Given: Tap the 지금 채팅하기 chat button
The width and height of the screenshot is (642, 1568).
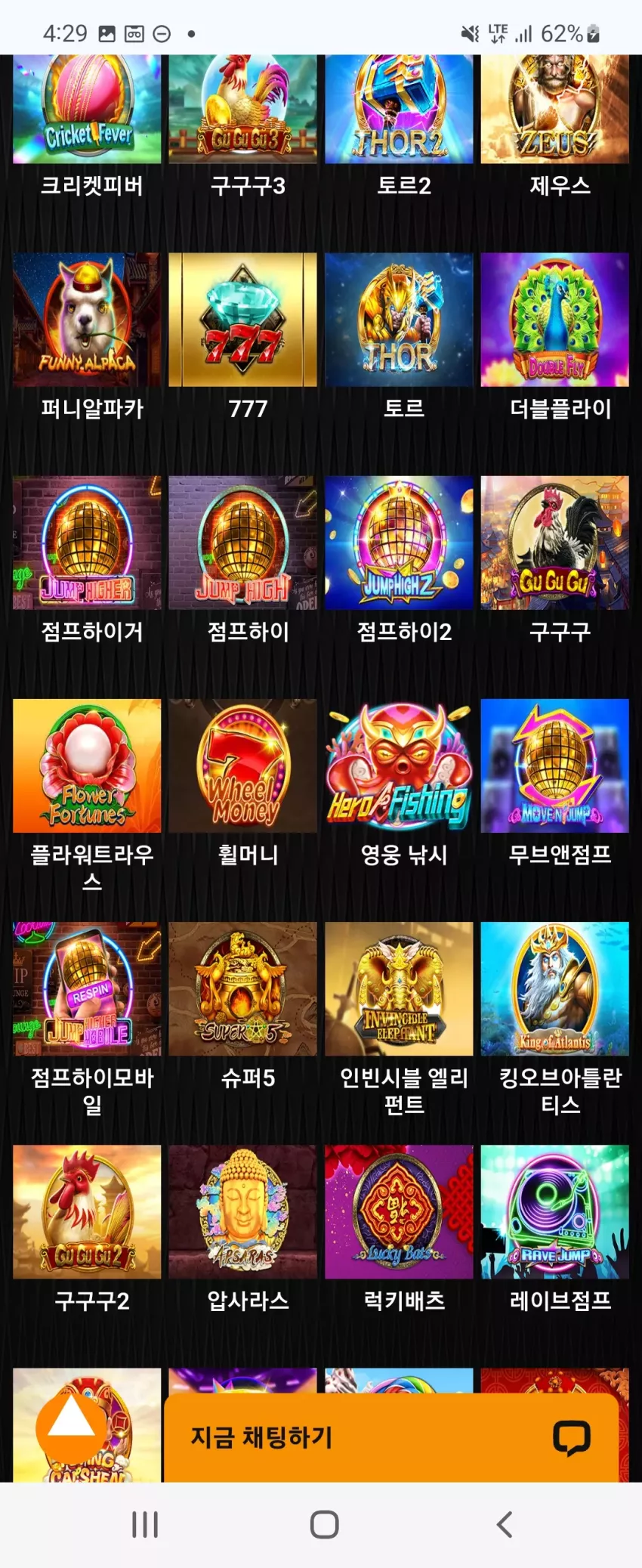Looking at the screenshot, I should [x=391, y=1437].
